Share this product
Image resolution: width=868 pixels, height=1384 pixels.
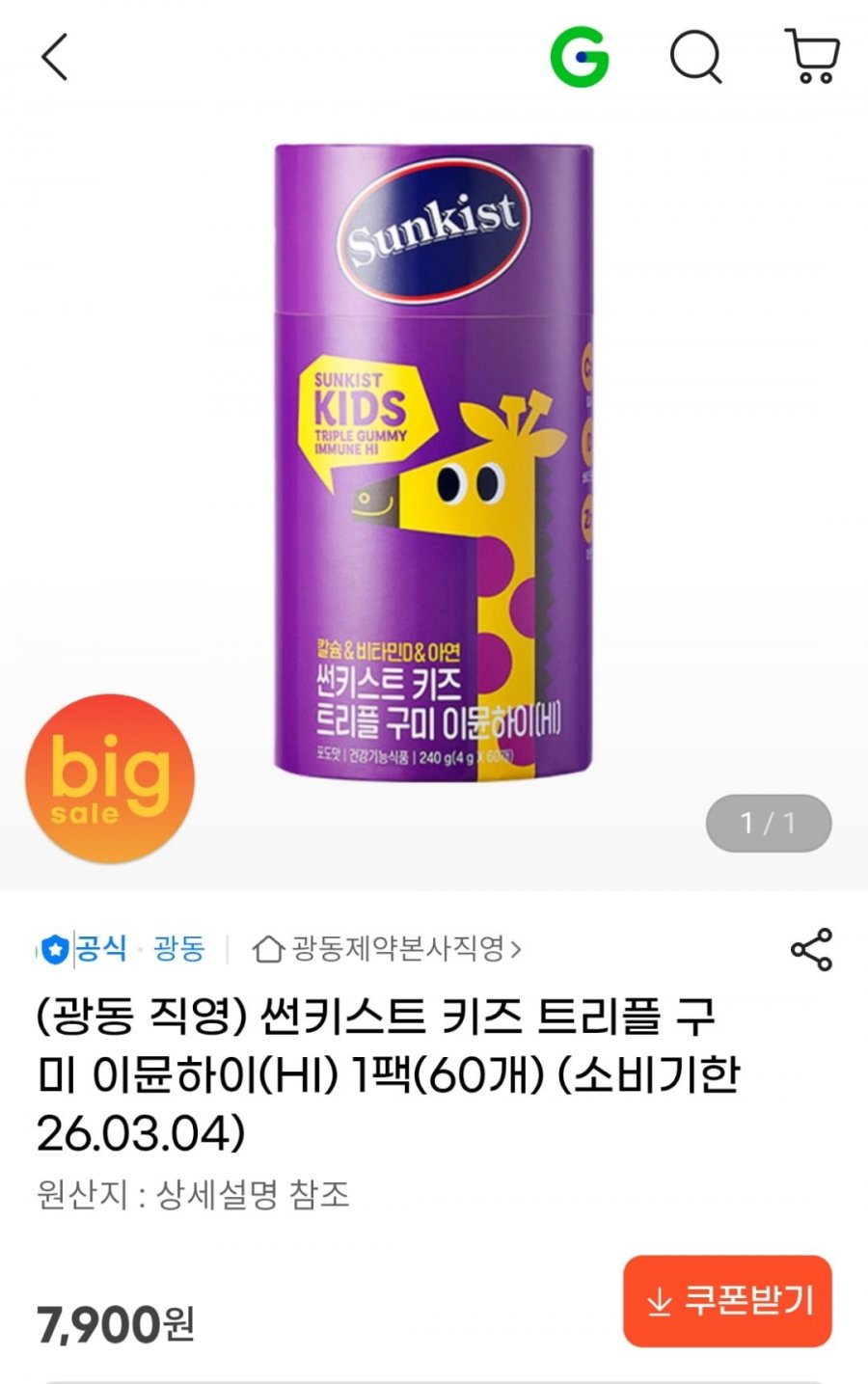[x=811, y=949]
